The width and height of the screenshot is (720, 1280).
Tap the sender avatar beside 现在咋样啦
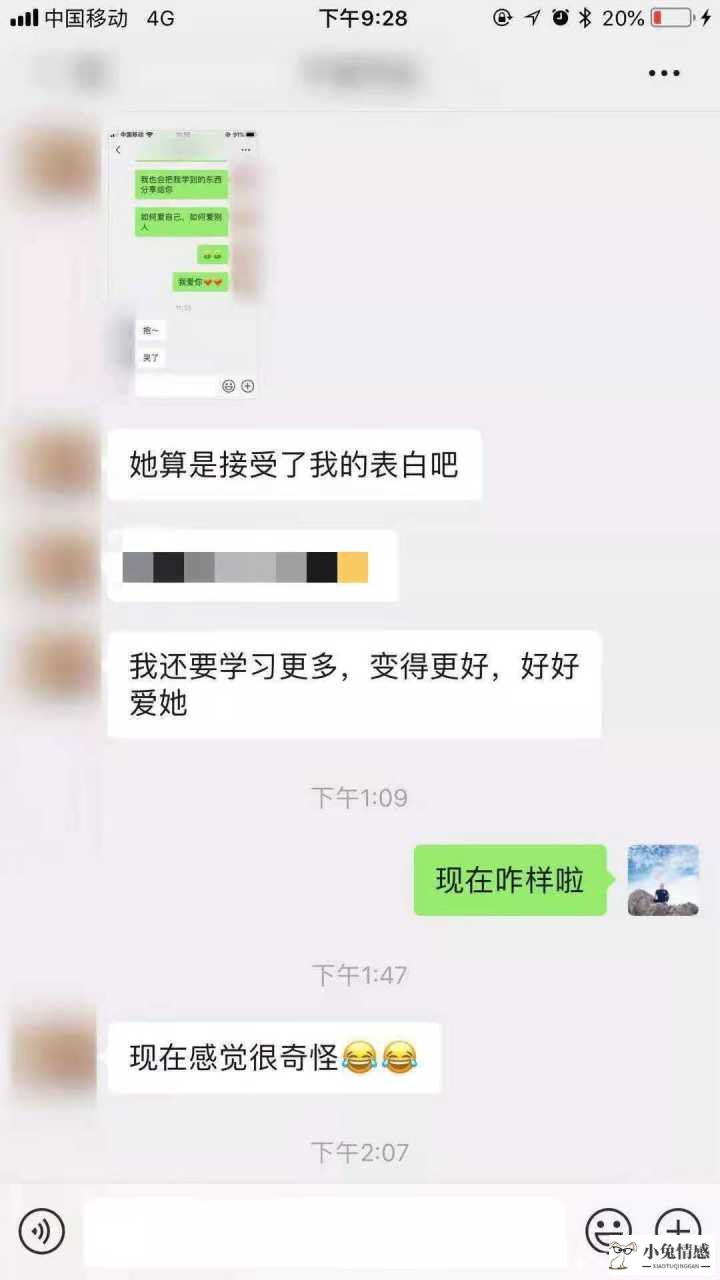[x=663, y=880]
